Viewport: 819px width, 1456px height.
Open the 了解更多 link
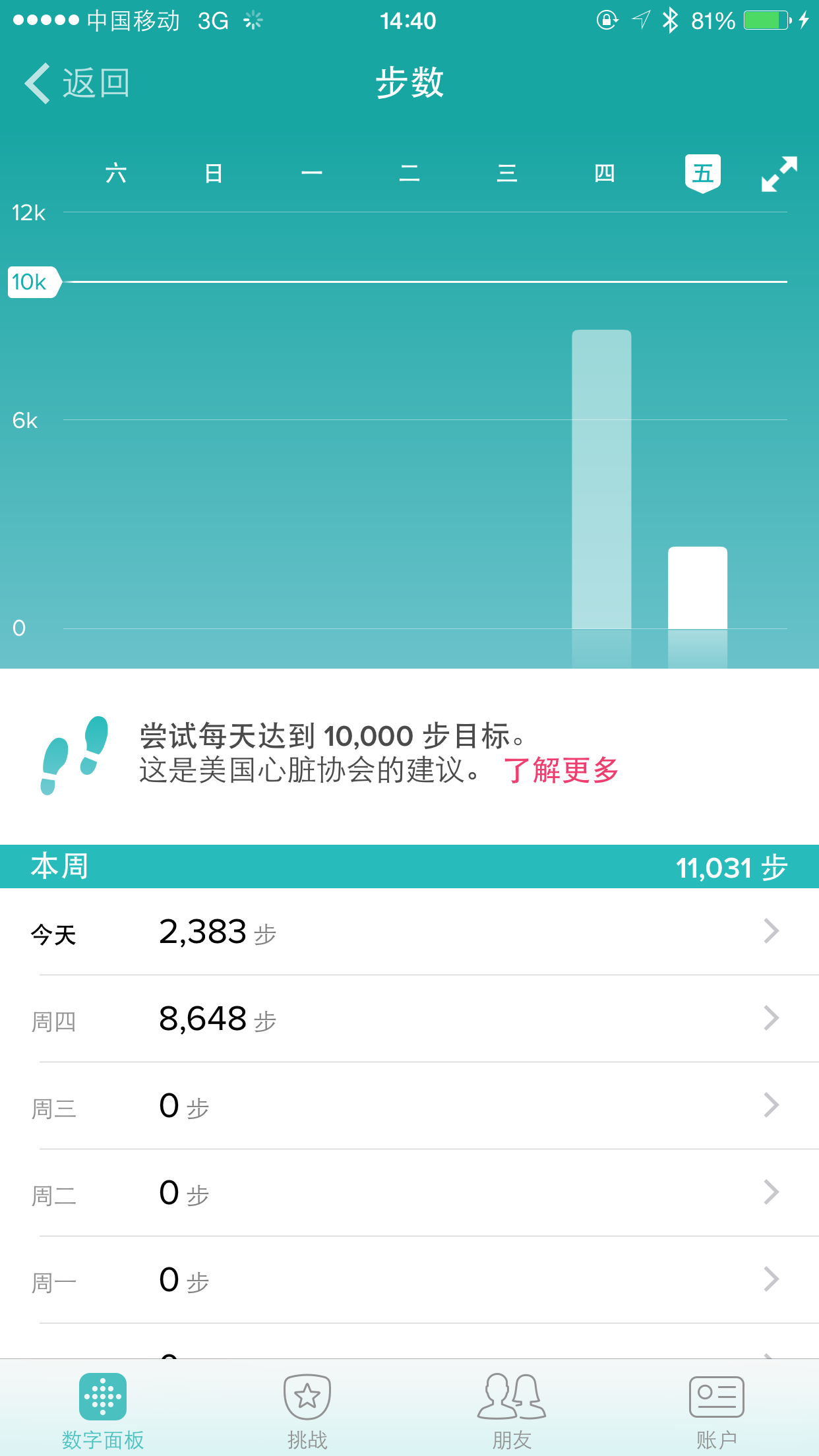[561, 770]
